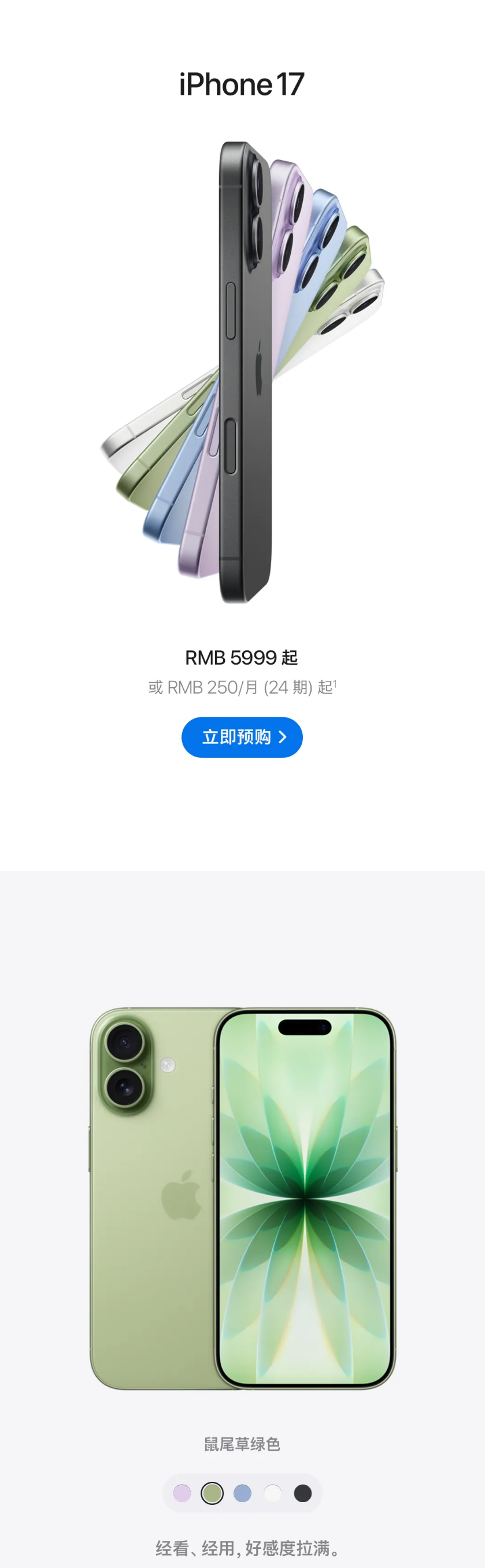Tap the 立即预购 pre-order button
Screen dimensions: 485x1568
(x=242, y=737)
